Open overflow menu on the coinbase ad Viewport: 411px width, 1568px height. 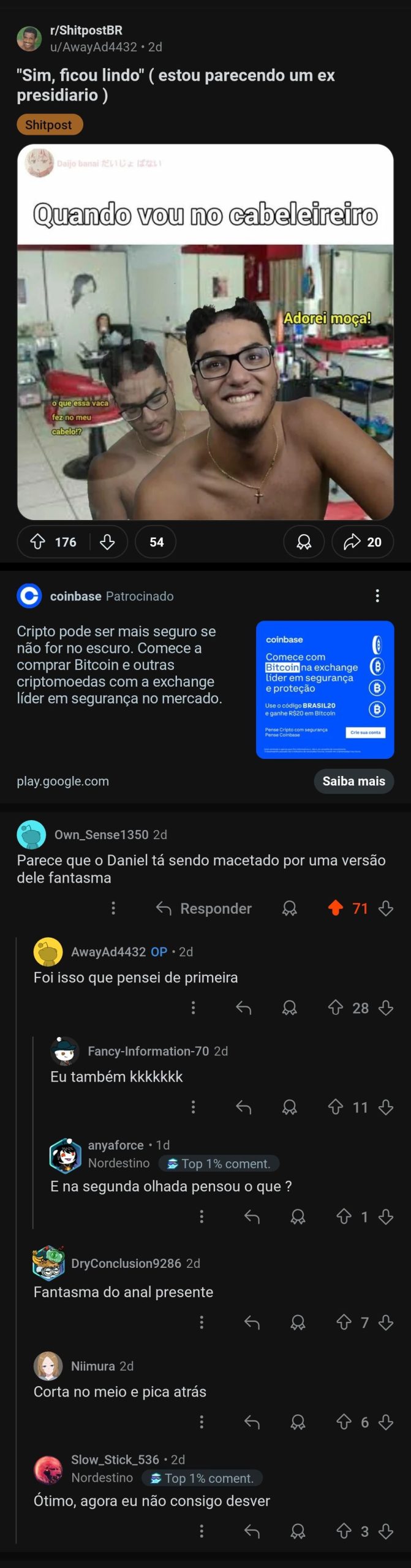[x=377, y=595]
